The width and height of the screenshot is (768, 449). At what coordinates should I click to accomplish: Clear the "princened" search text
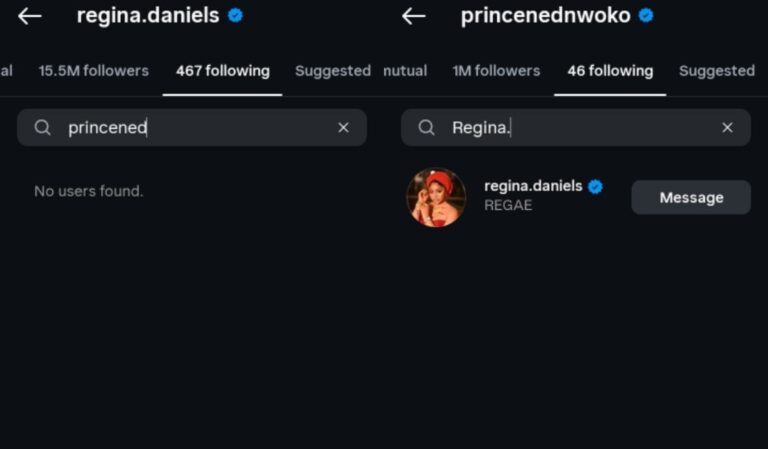[343, 128]
